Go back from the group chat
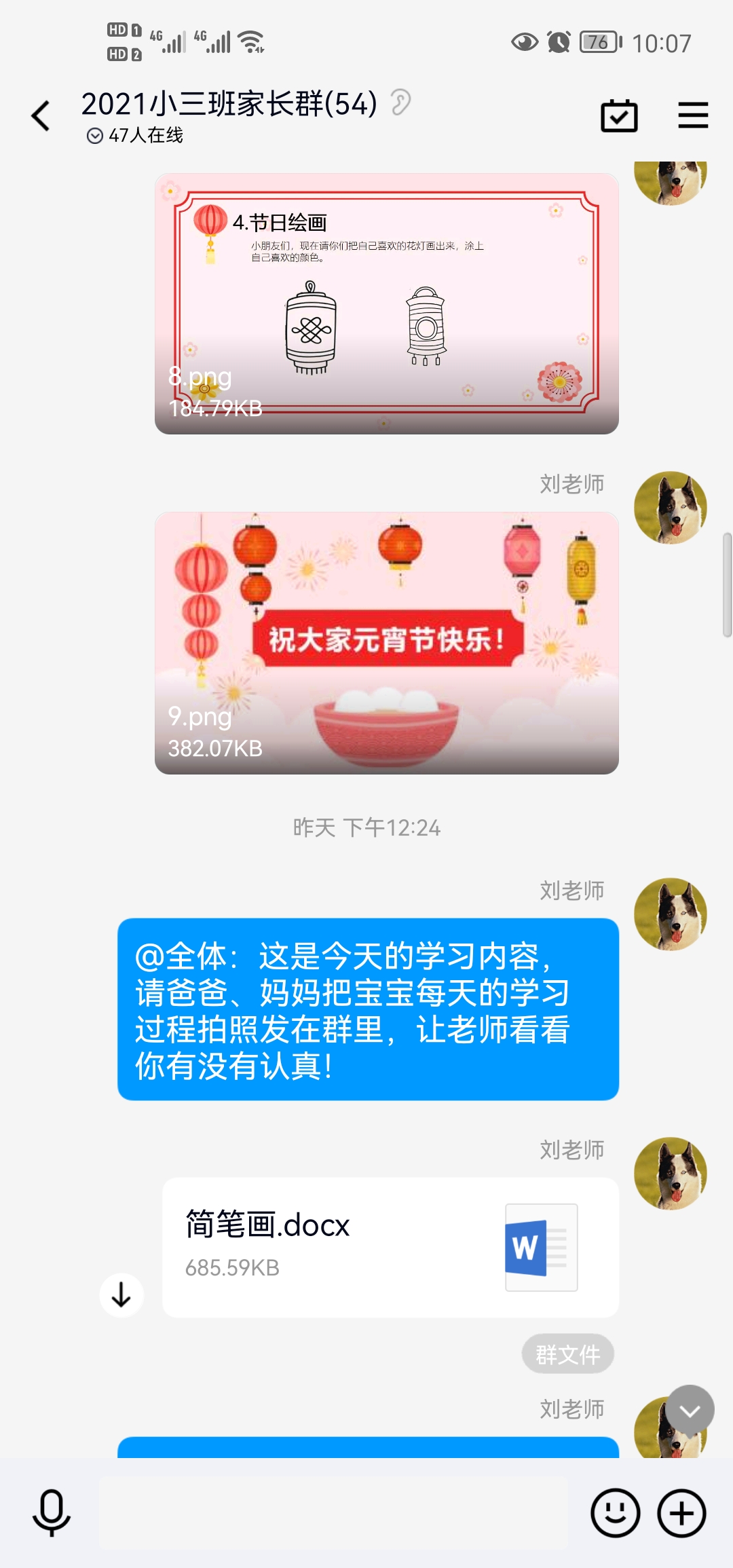The height and width of the screenshot is (1568, 733). (x=41, y=116)
